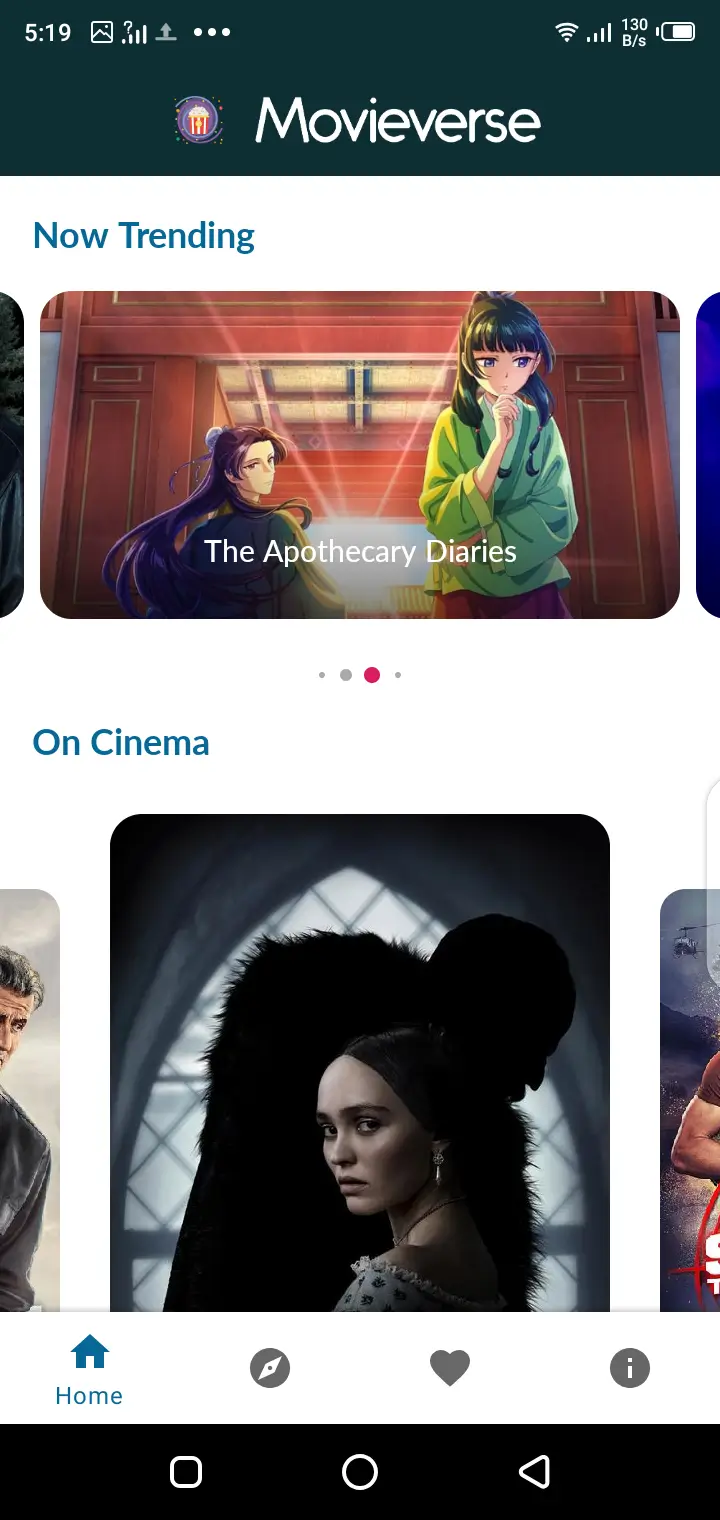Click the Movieverse popcorn logo
The width and height of the screenshot is (720, 1520).
[198, 119]
